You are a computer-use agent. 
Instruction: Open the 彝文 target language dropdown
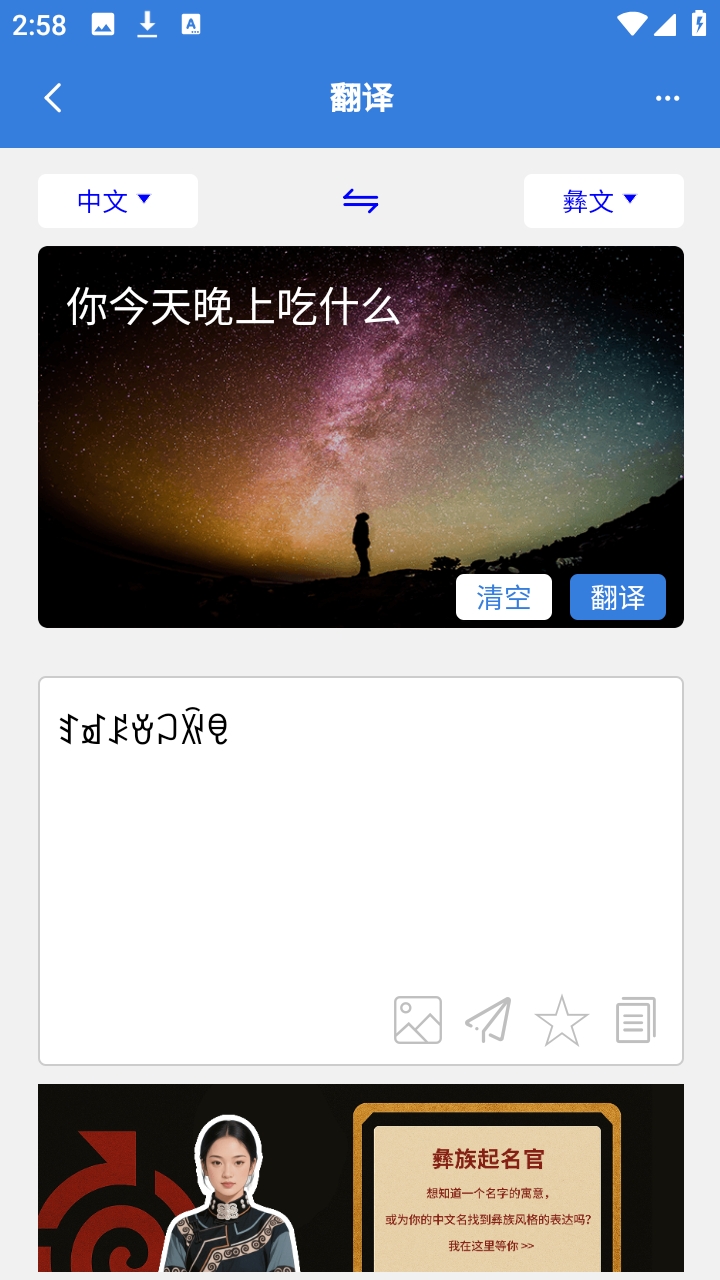click(x=603, y=201)
